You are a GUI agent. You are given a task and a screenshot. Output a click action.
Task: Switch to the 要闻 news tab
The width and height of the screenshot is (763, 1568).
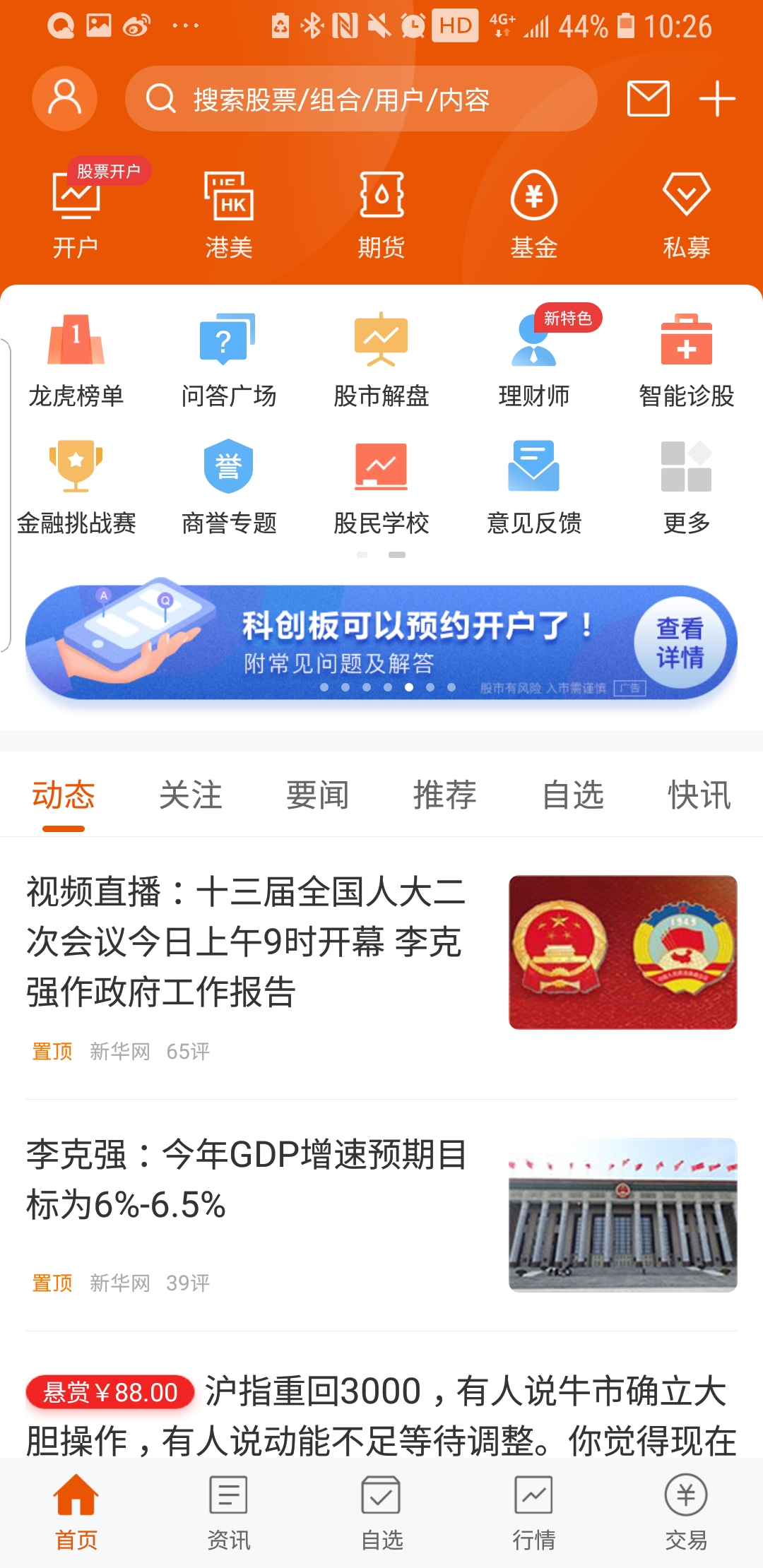(317, 795)
